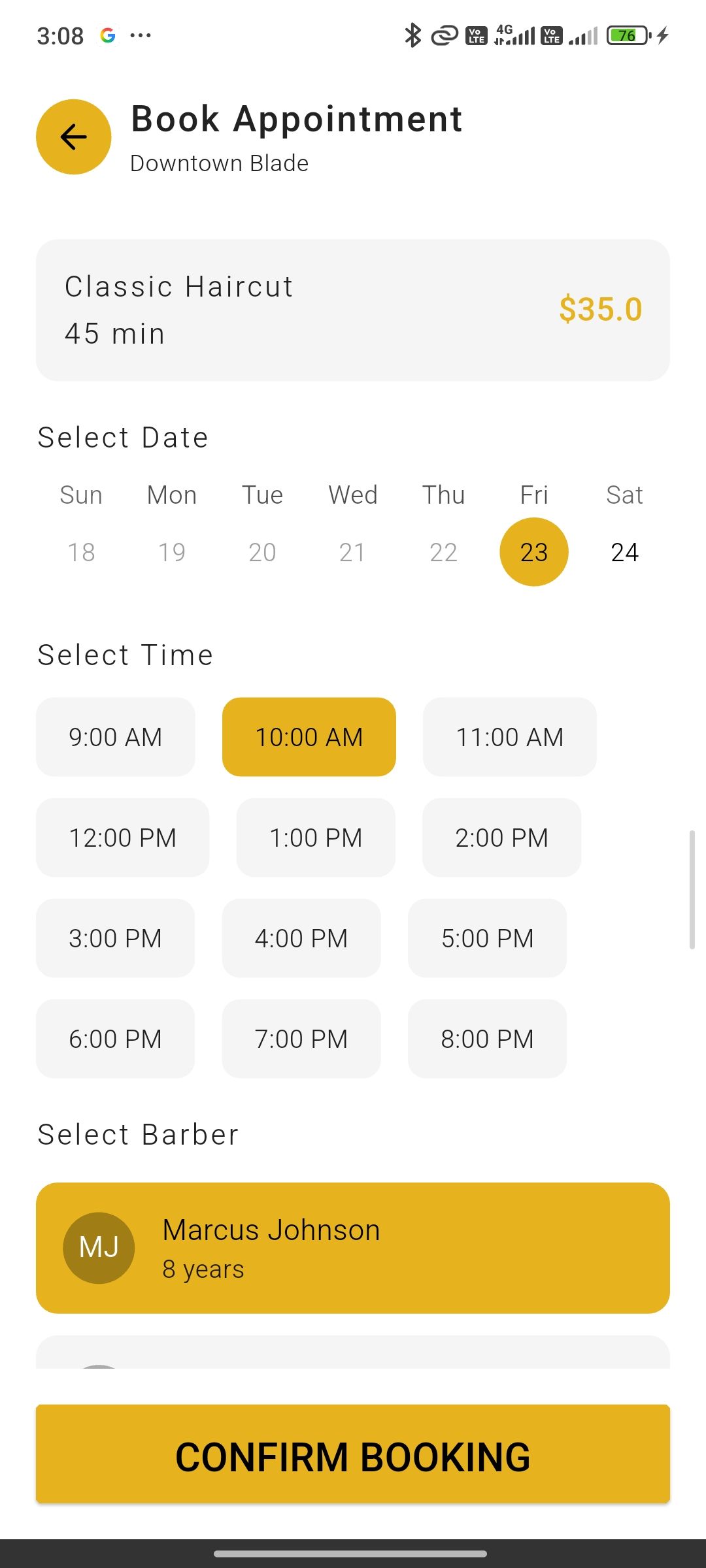Tap the 6:00 PM time chip

point(115,1039)
